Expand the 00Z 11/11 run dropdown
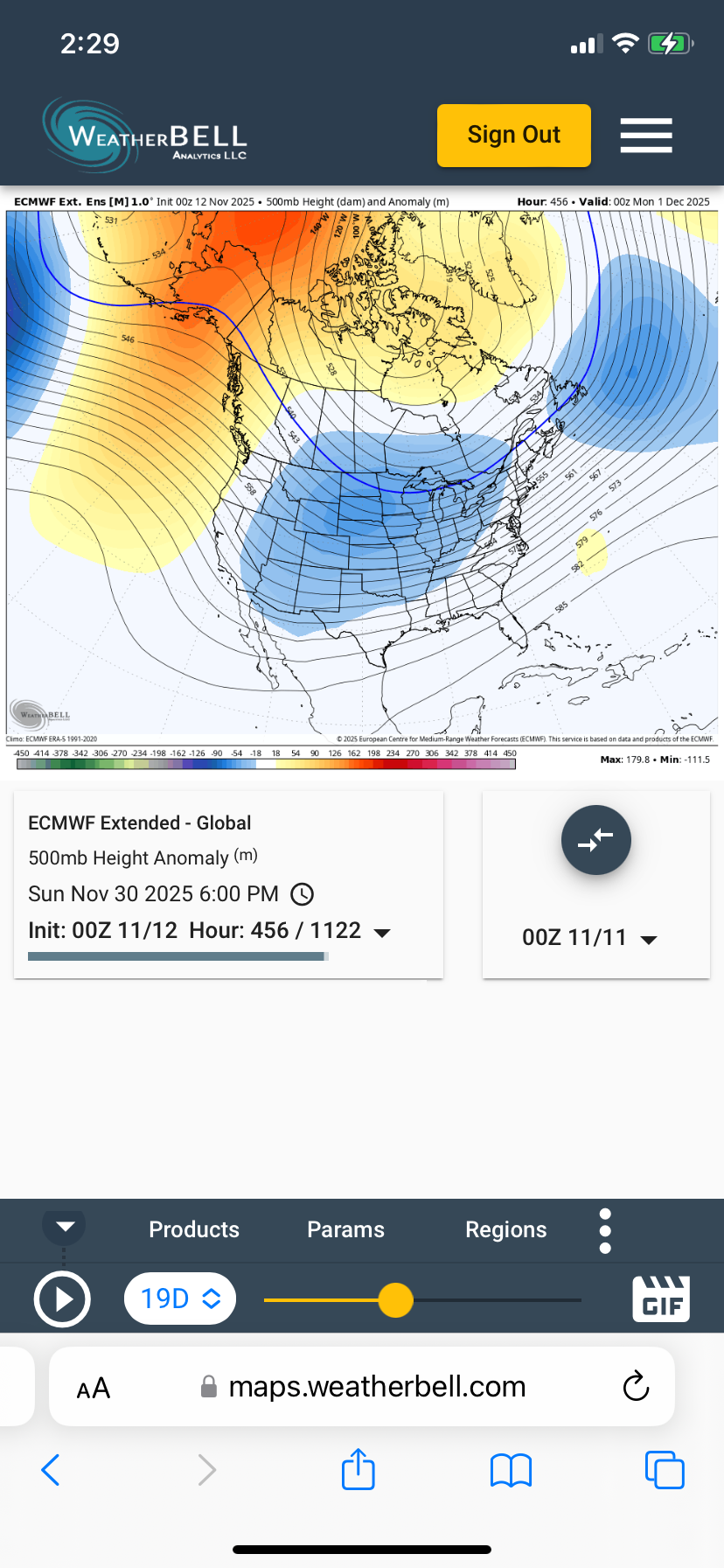Image resolution: width=724 pixels, height=1568 pixels. [x=648, y=939]
